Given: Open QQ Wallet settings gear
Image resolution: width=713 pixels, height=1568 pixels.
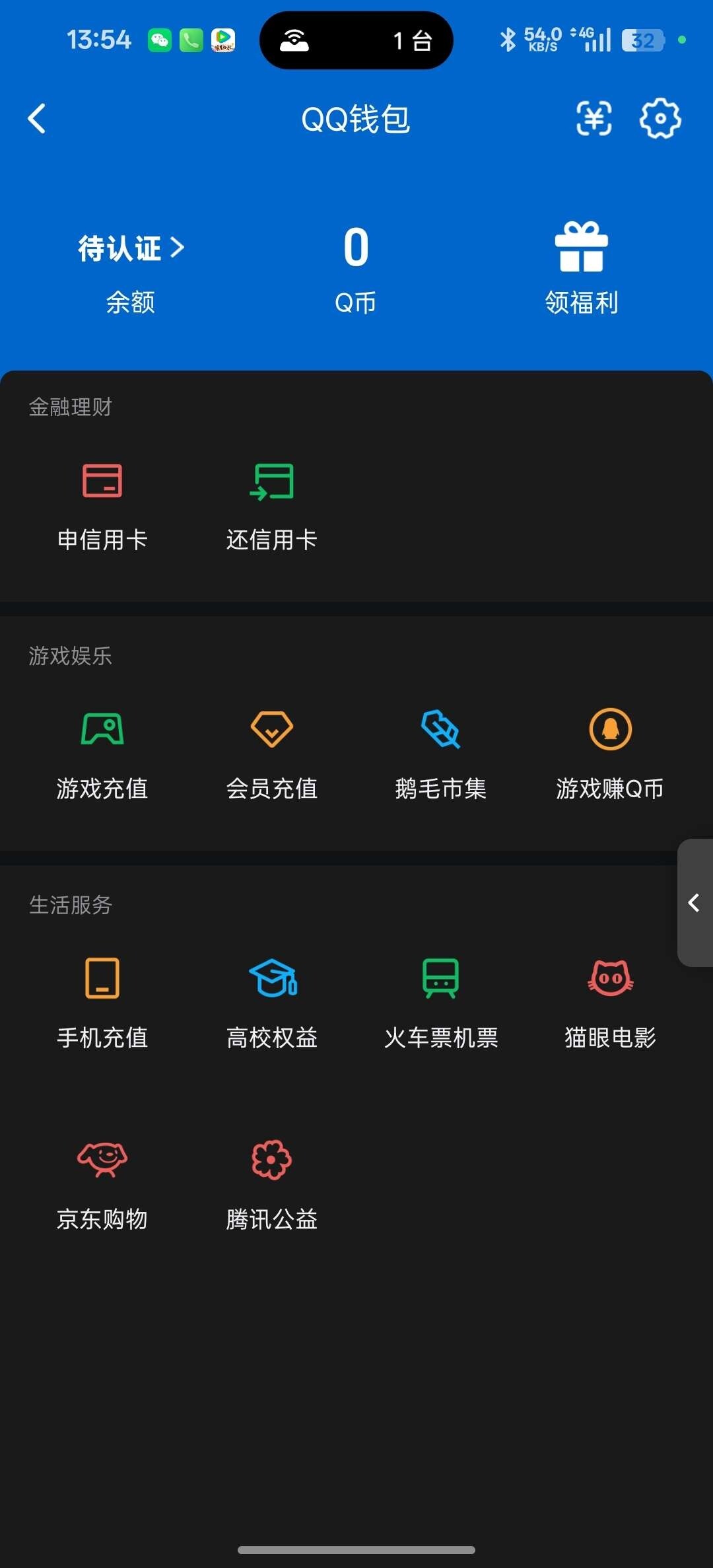Looking at the screenshot, I should [x=660, y=119].
